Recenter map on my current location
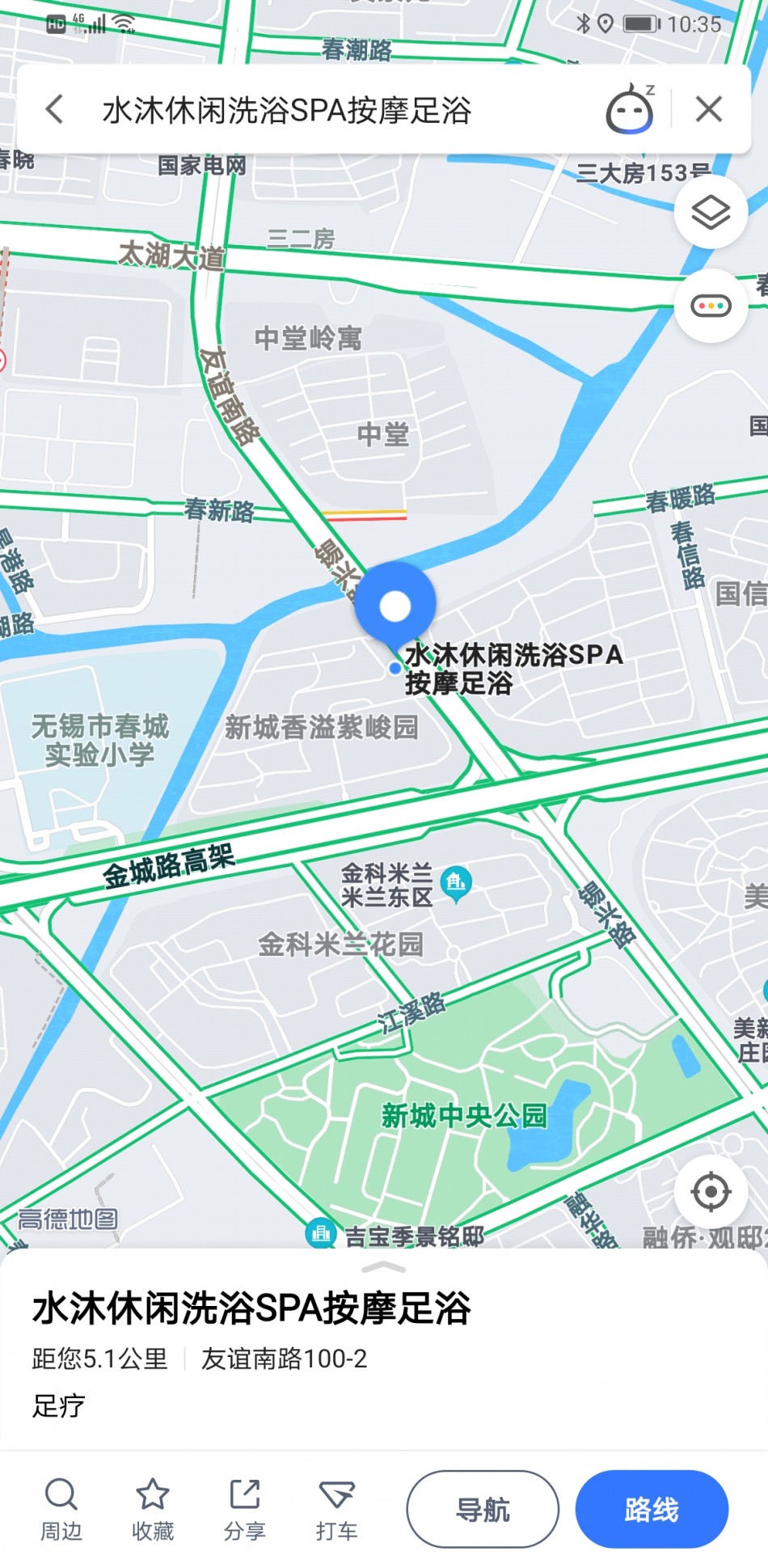Screen dimensions: 768x1568 coord(711,1191)
